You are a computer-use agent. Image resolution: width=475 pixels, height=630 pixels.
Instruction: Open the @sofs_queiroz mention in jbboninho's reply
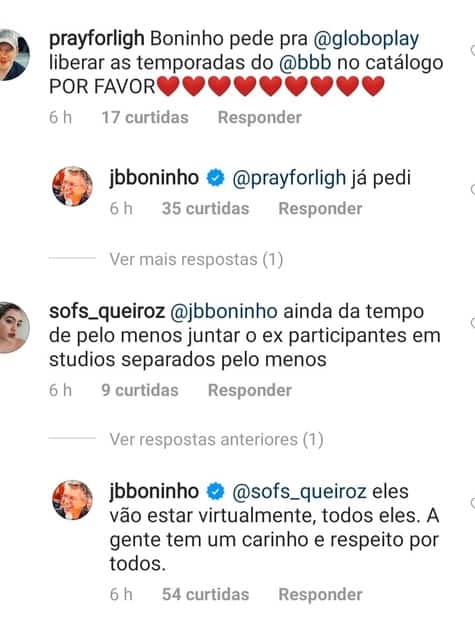[x=299, y=492]
